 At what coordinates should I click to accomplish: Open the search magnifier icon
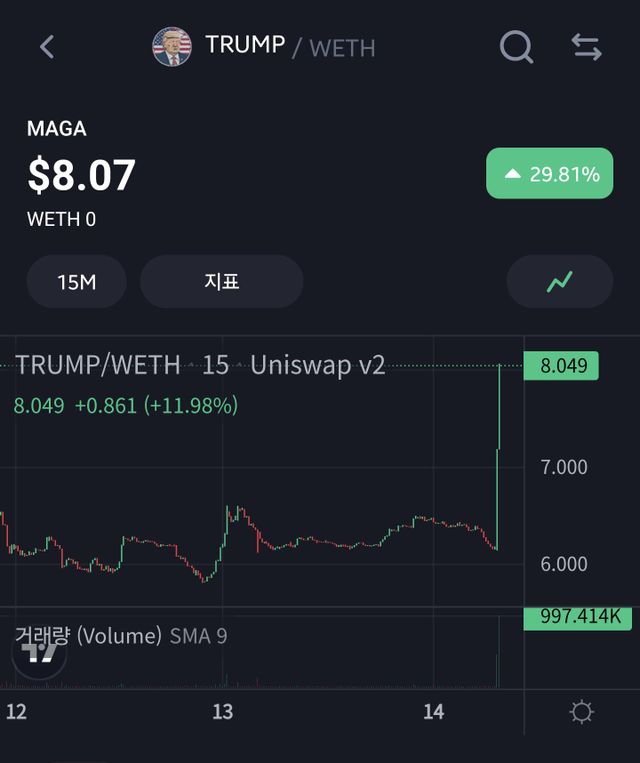[x=516, y=46]
